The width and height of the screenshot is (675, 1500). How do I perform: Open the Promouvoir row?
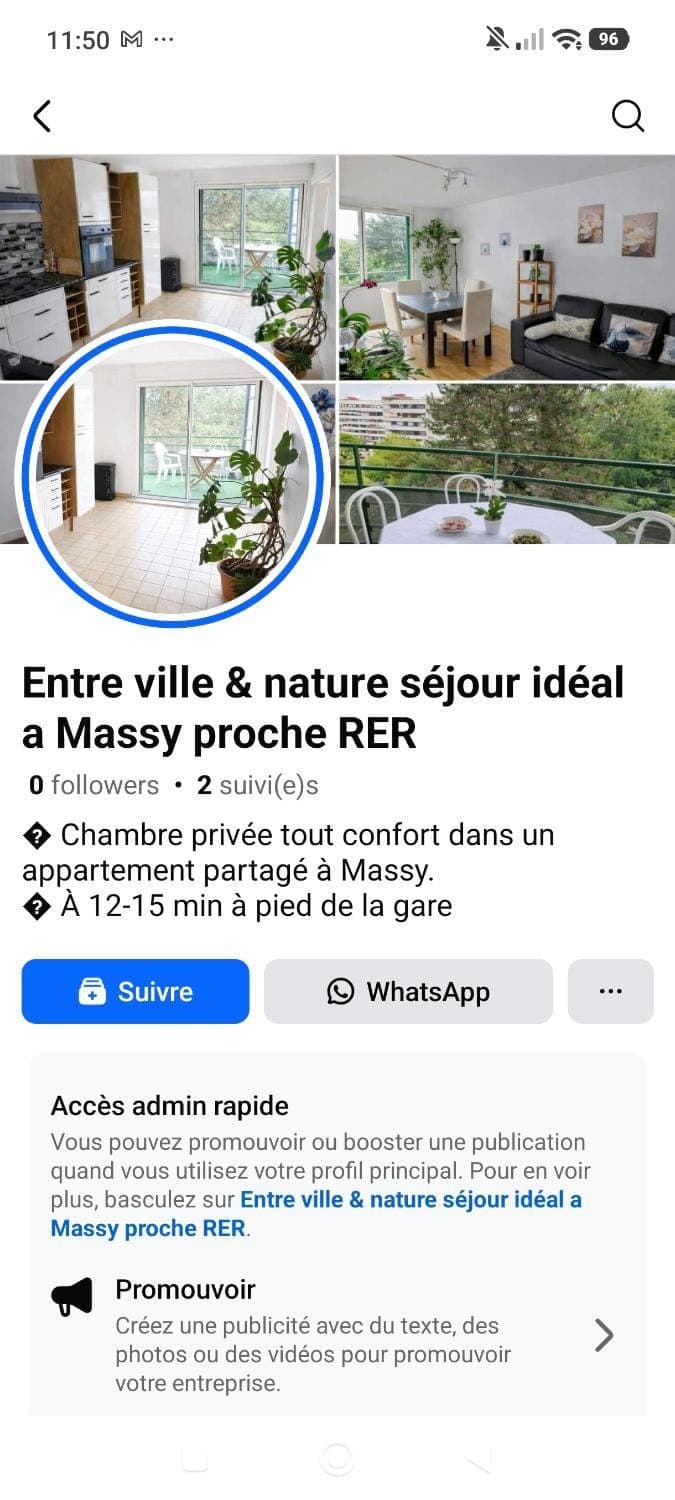tap(337, 1335)
